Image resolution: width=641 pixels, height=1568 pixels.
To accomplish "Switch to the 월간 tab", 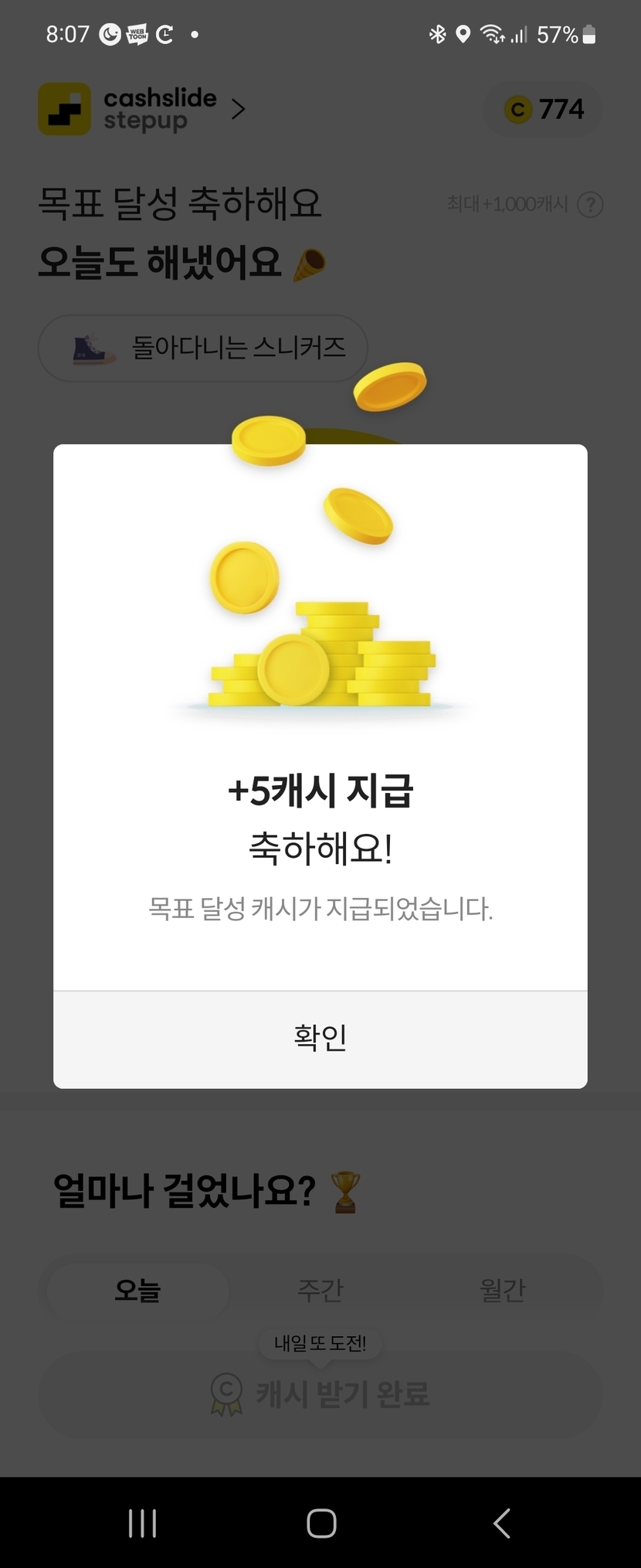I will pyautogui.click(x=503, y=1290).
